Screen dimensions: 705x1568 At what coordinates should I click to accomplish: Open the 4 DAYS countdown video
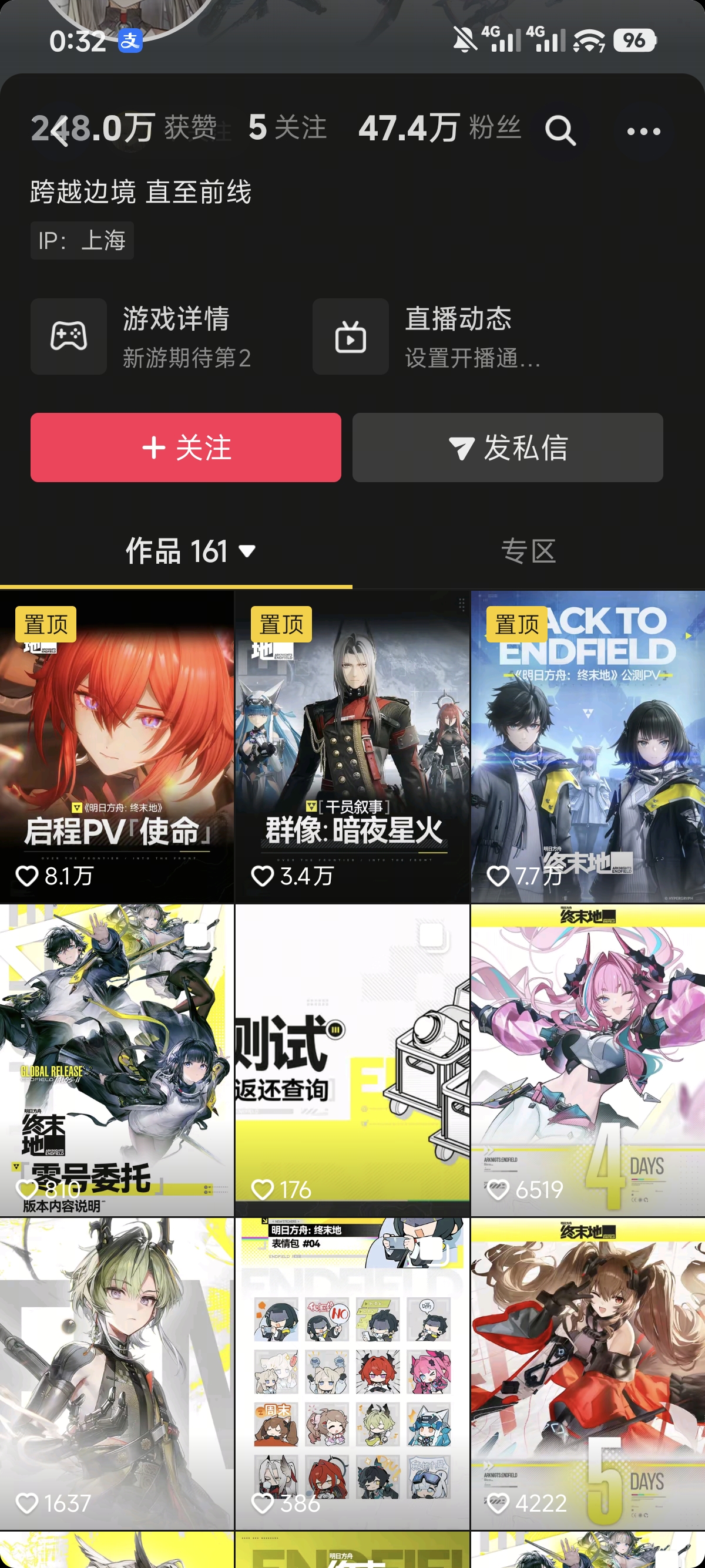[587, 1059]
